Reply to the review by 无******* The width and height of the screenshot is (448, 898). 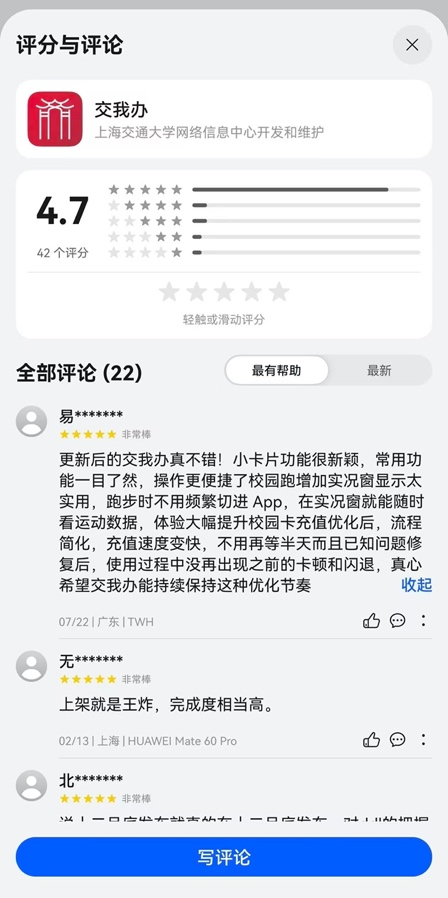[398, 740]
